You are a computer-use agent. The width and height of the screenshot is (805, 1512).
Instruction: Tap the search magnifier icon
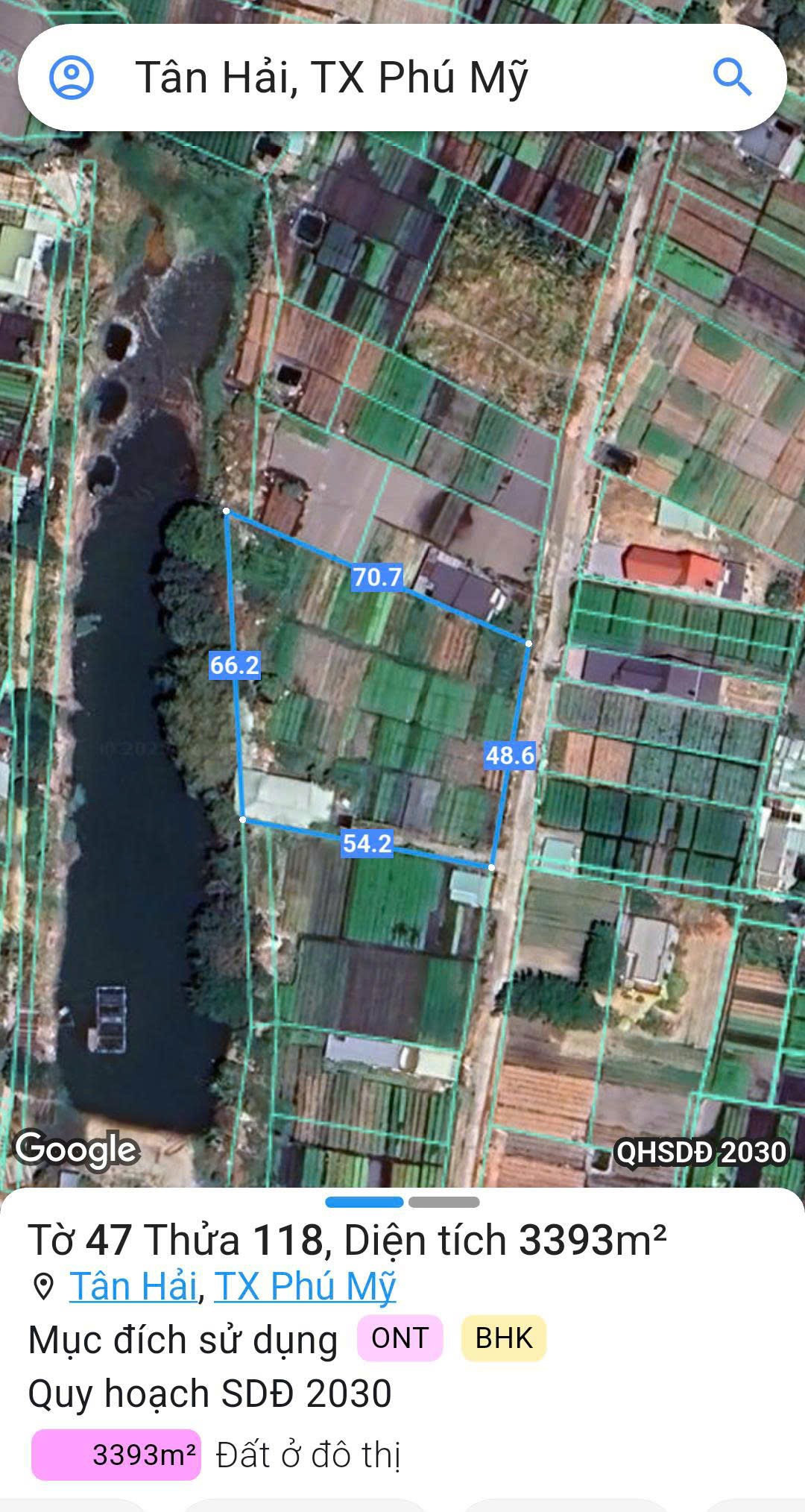pyautogui.click(x=731, y=77)
